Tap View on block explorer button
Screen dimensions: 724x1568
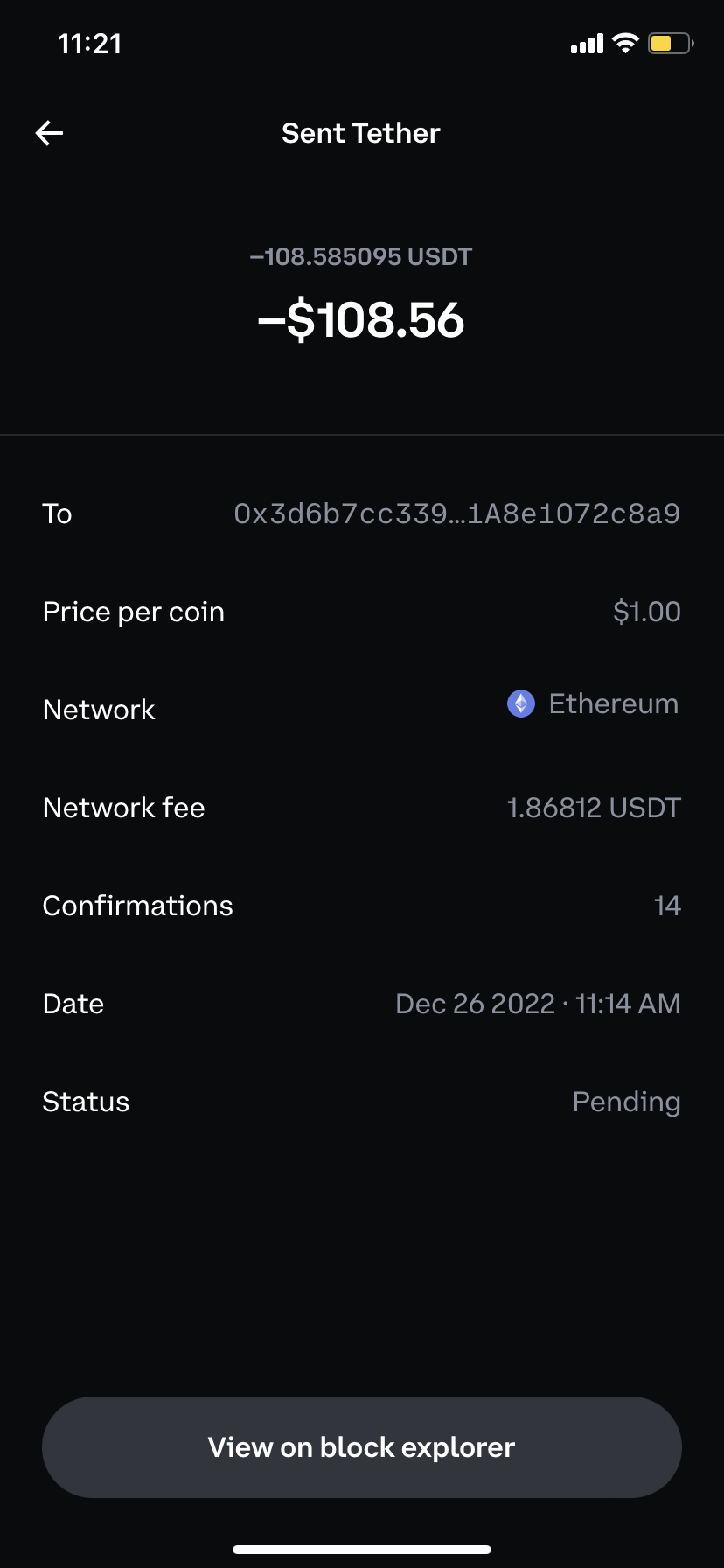pyautogui.click(x=362, y=1447)
